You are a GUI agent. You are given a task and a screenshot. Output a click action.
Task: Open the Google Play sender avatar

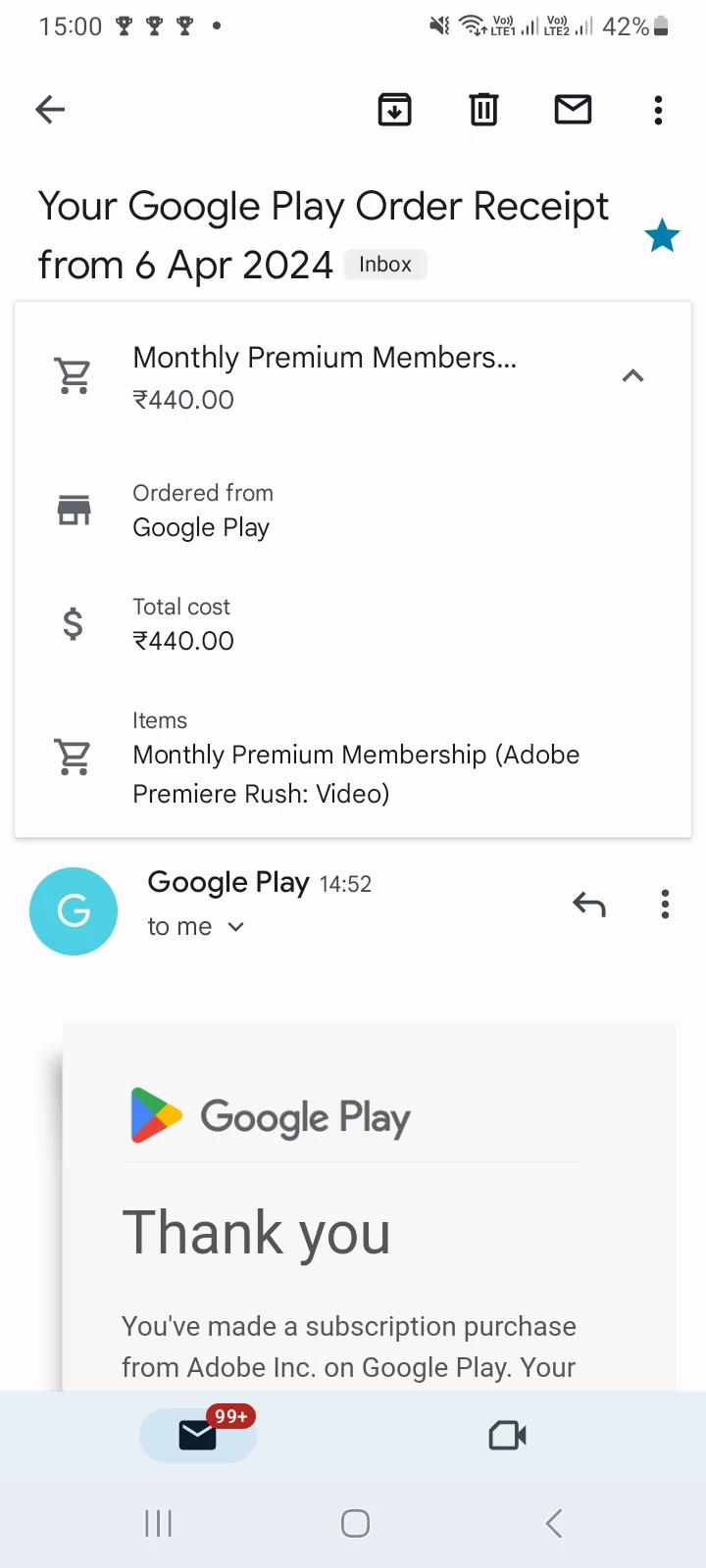(x=75, y=911)
